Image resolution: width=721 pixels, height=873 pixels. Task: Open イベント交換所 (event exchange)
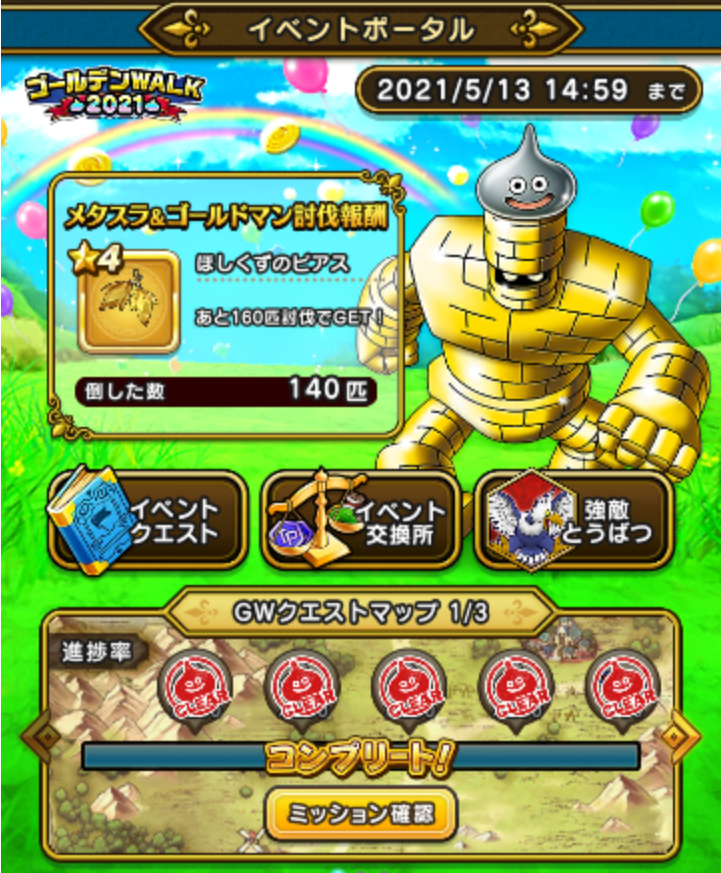click(x=361, y=520)
